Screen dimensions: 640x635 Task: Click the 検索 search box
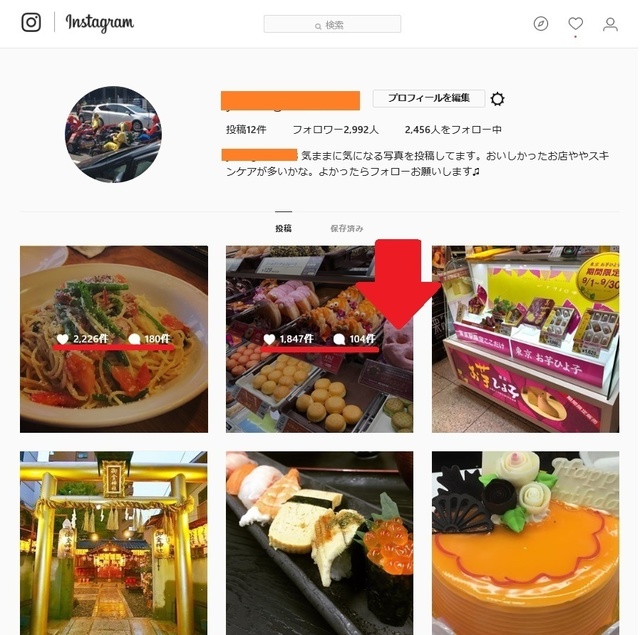tap(332, 24)
